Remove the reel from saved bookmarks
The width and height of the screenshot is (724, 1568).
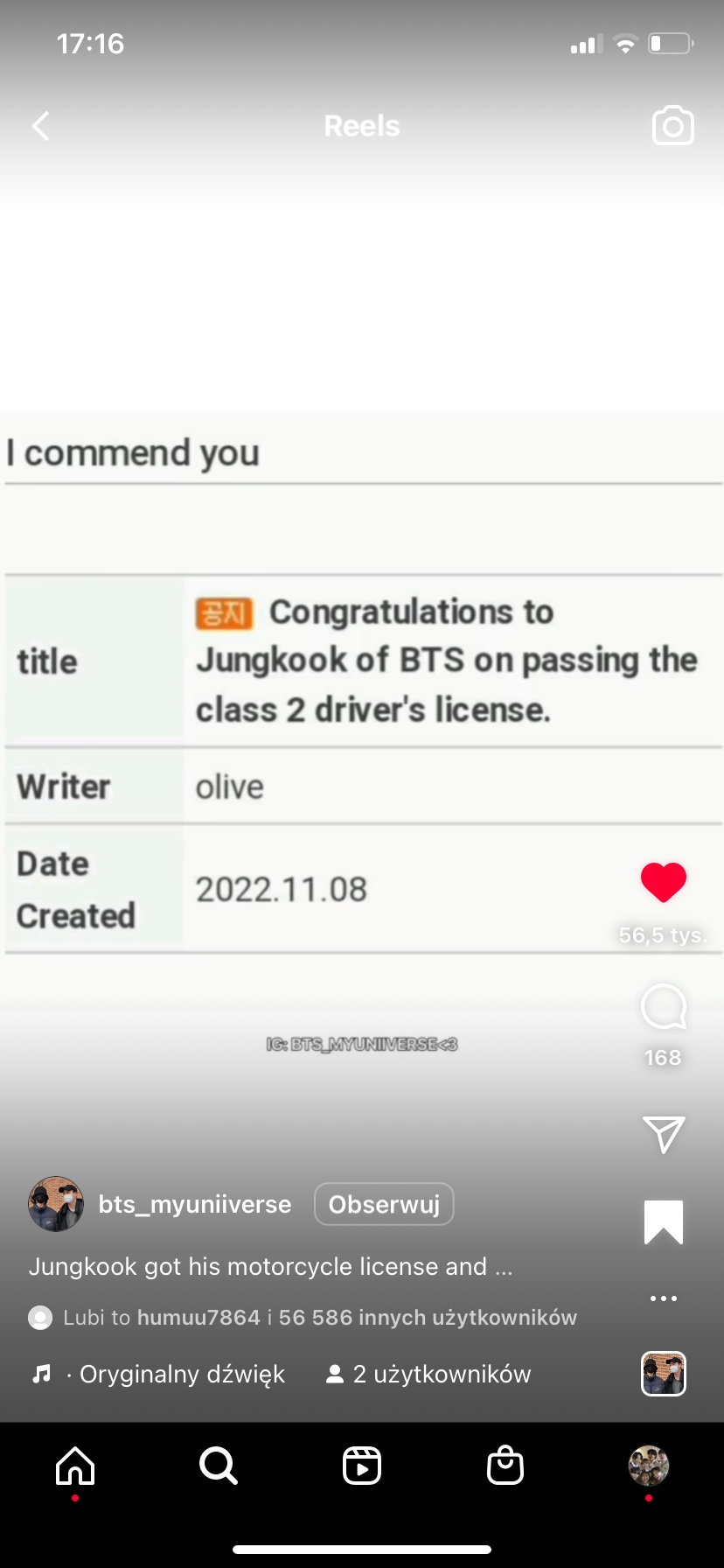click(x=663, y=1221)
